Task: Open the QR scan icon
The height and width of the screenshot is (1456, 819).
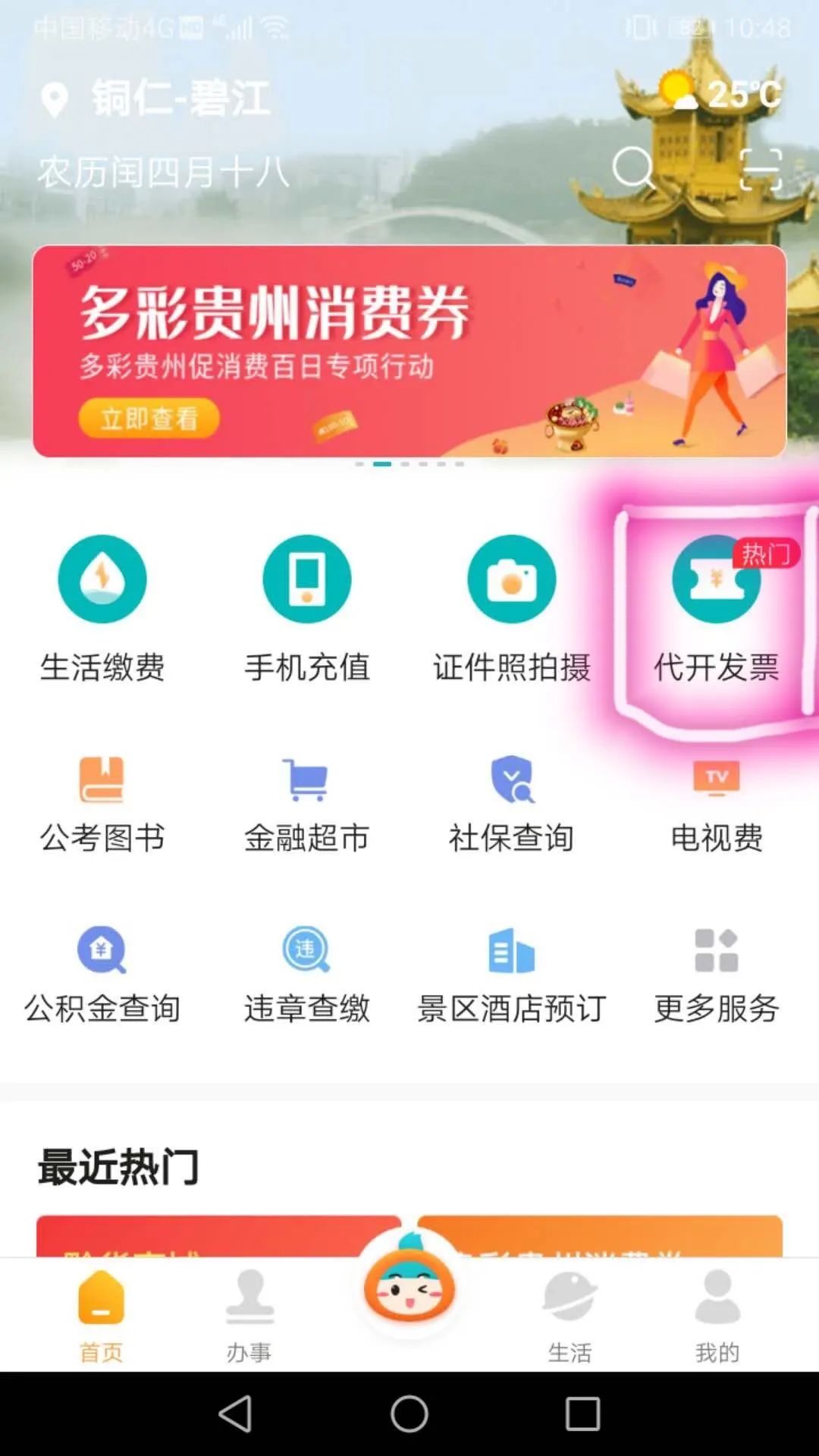Action: click(x=761, y=168)
